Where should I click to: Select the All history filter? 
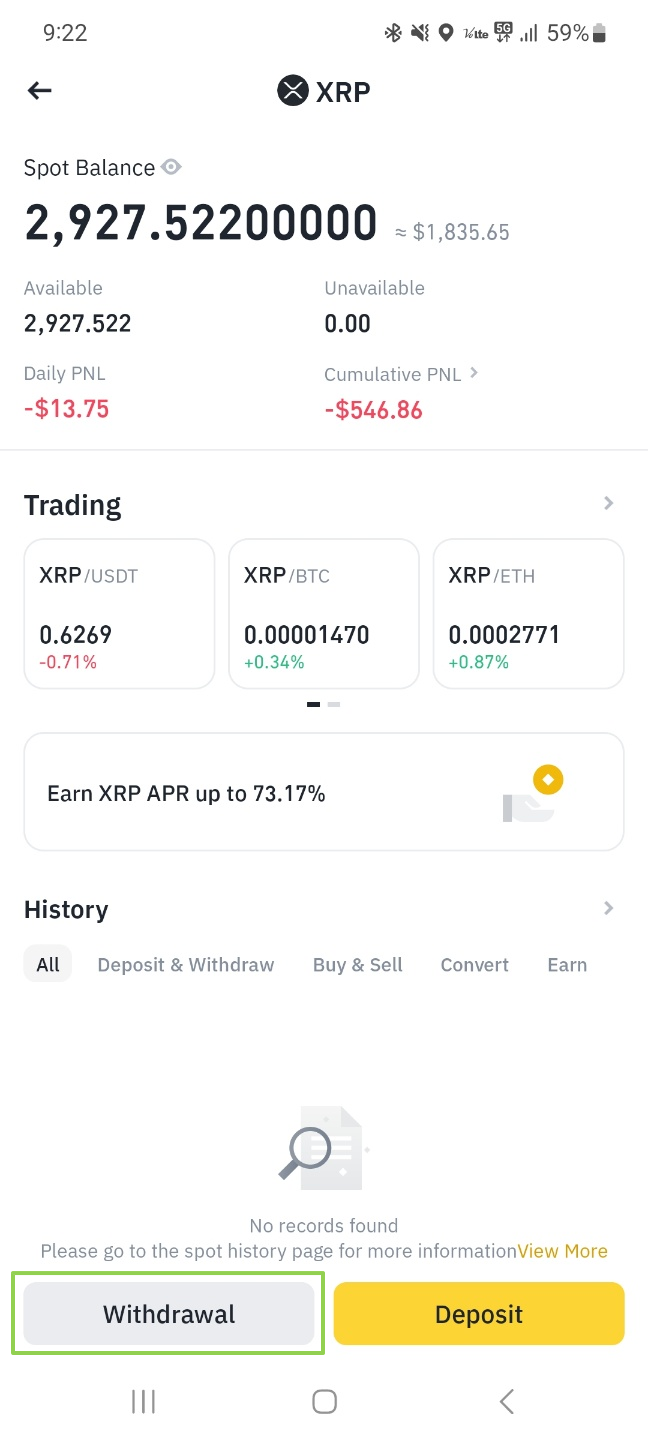pyautogui.click(x=48, y=965)
